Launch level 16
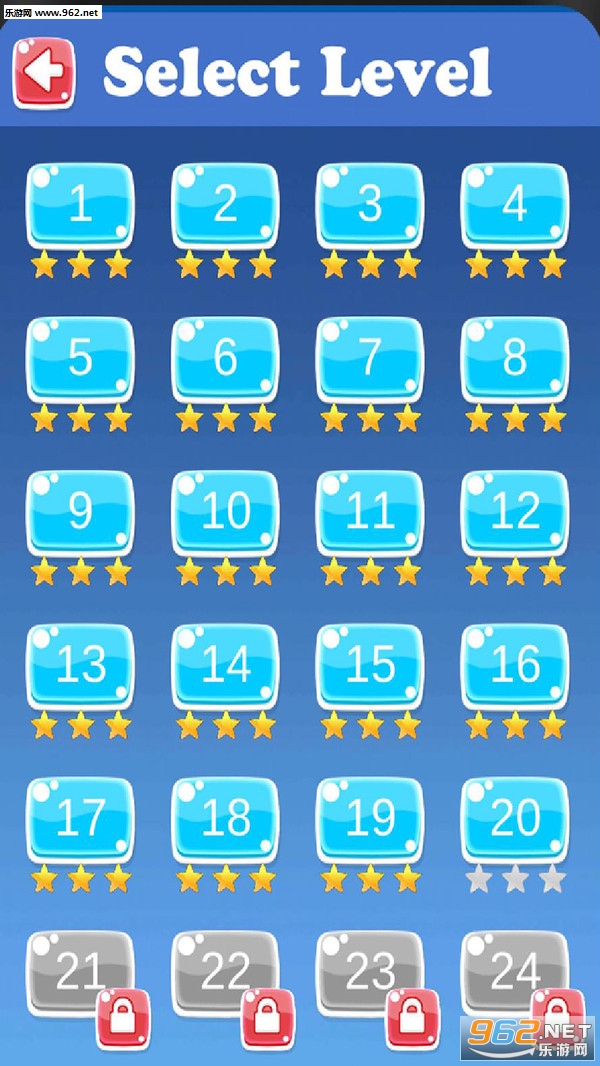This screenshot has width=600, height=1066. click(x=515, y=665)
